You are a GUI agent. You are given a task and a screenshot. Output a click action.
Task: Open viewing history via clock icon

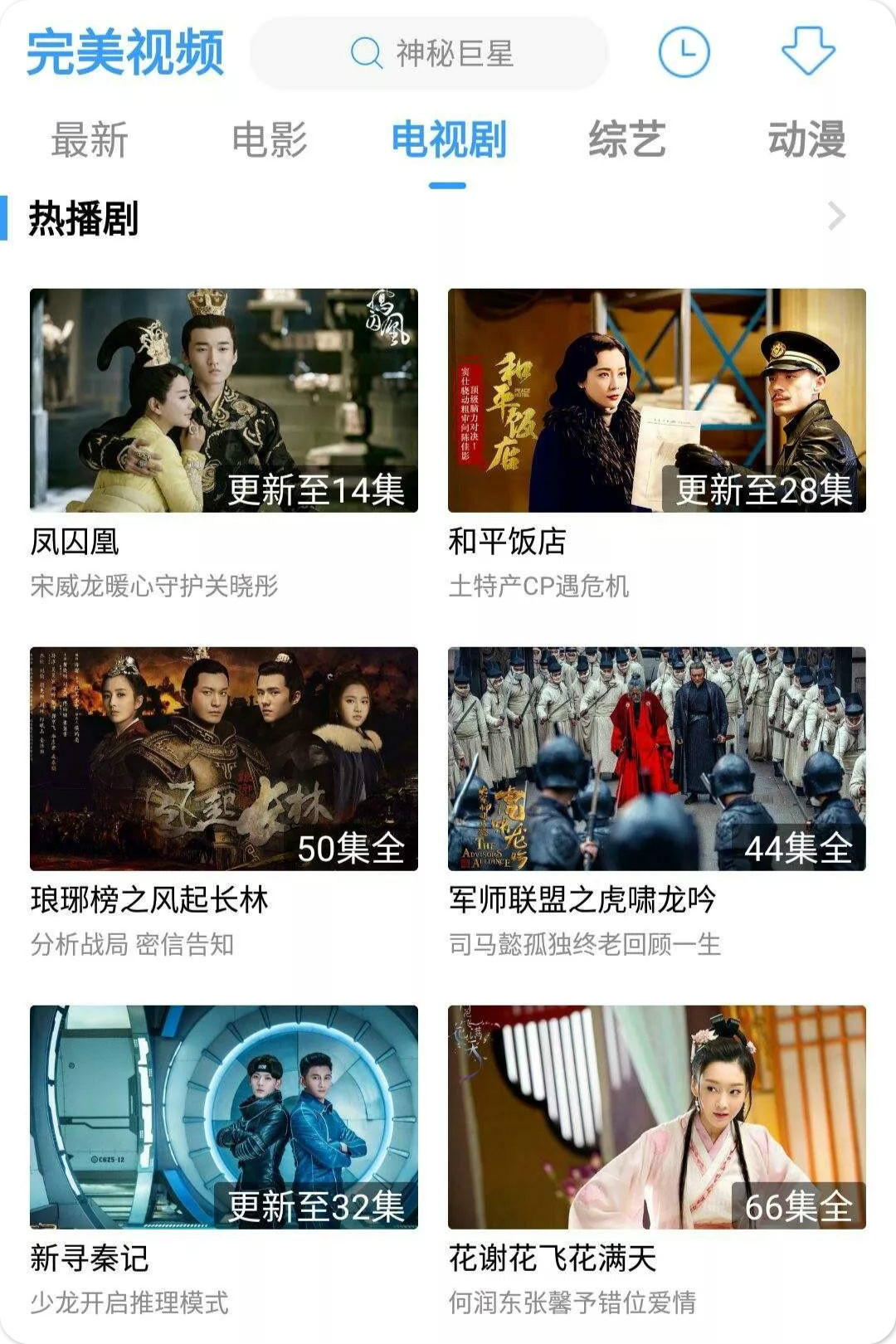686,51
